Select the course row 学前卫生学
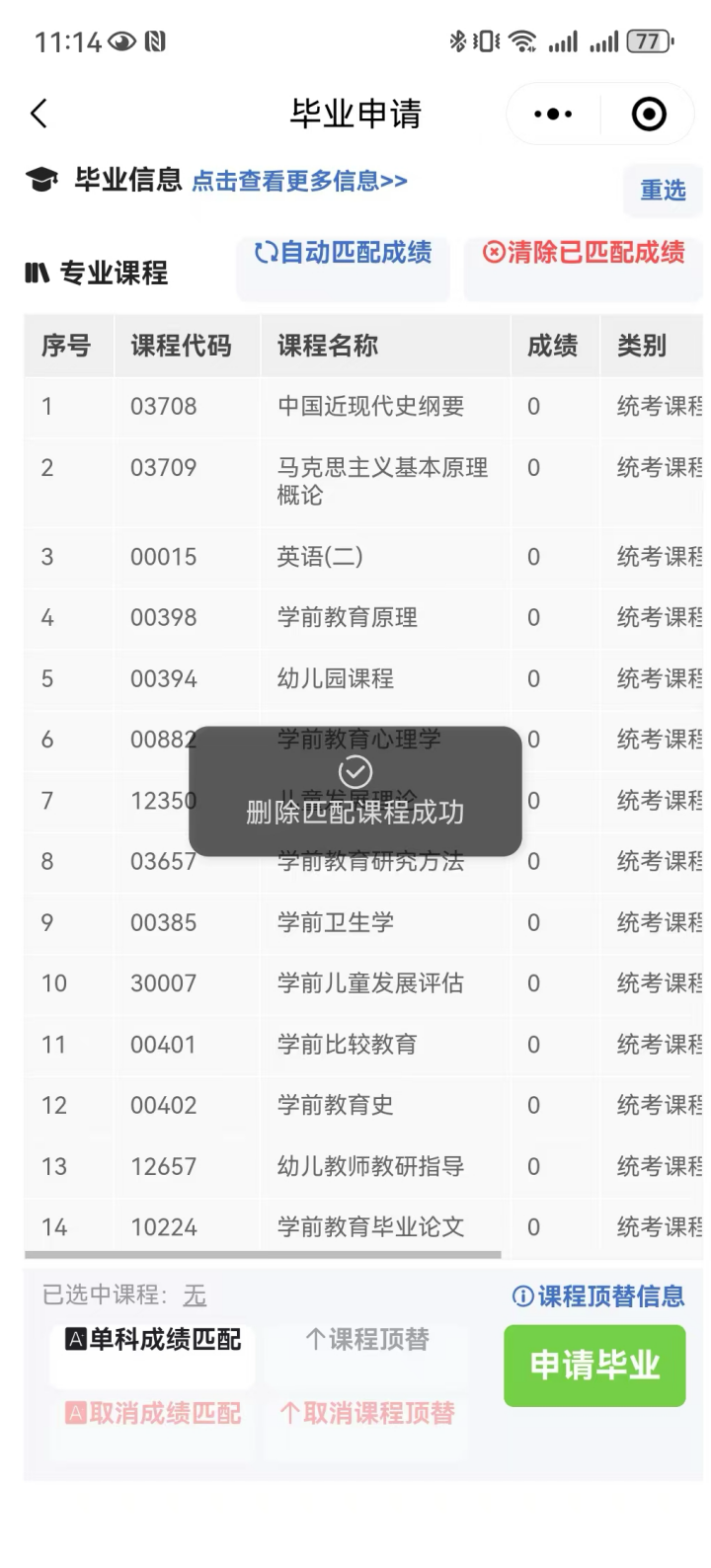 pyautogui.click(x=336, y=923)
